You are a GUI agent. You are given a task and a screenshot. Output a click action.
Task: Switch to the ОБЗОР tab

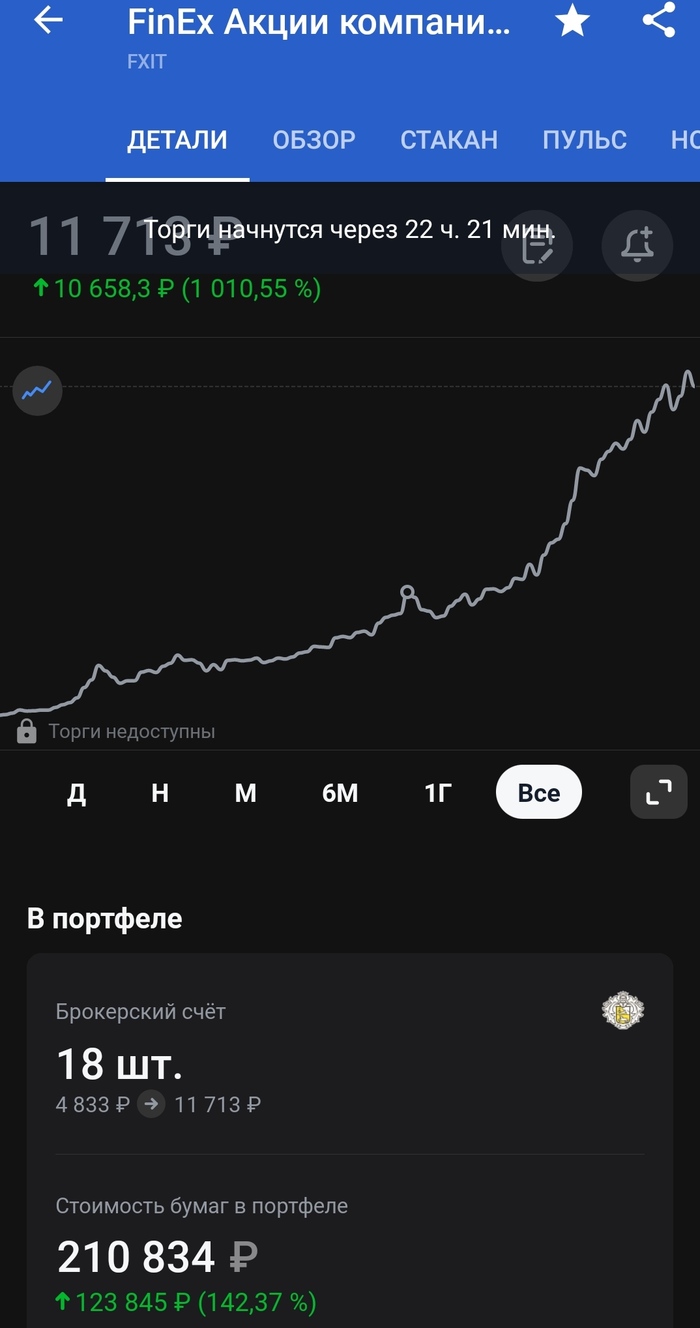click(x=314, y=140)
